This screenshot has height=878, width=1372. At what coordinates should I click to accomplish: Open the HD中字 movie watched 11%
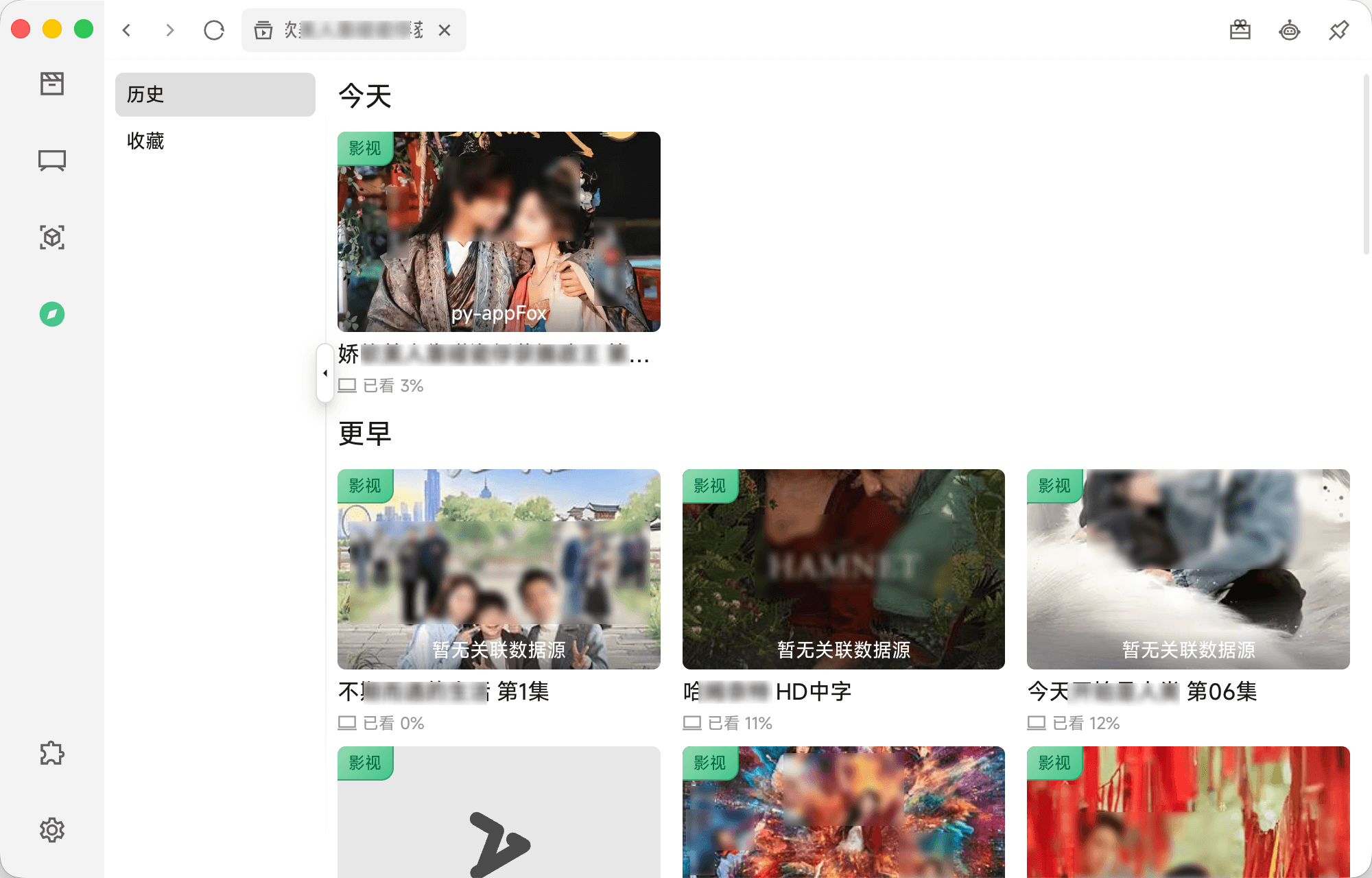pyautogui.click(x=843, y=569)
